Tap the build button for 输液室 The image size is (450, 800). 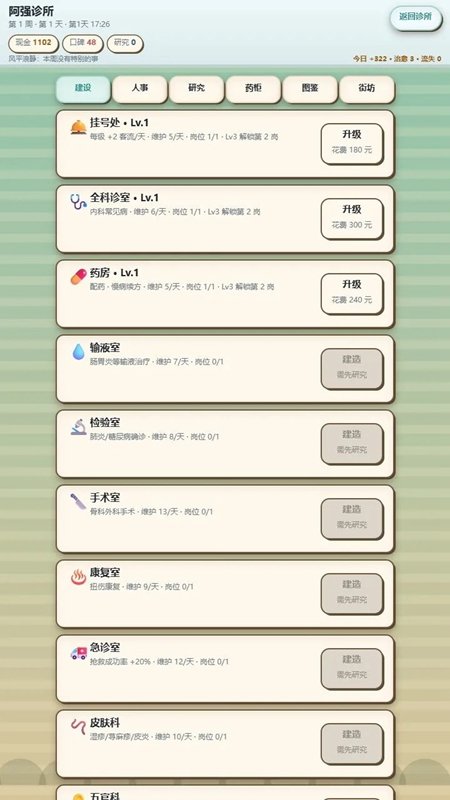(352, 368)
